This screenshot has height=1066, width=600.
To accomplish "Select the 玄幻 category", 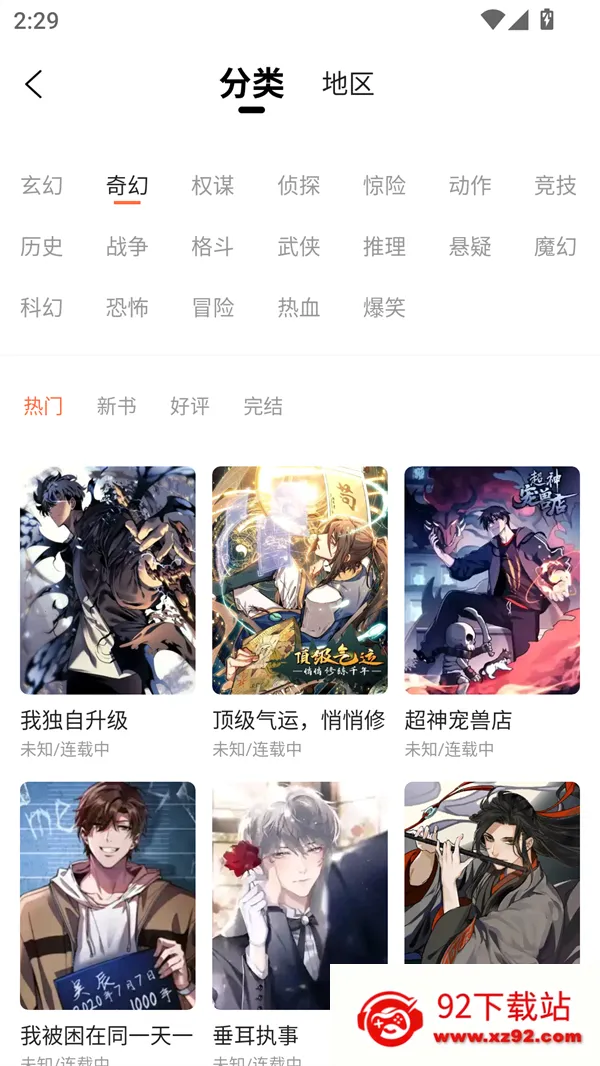I will coord(41,185).
